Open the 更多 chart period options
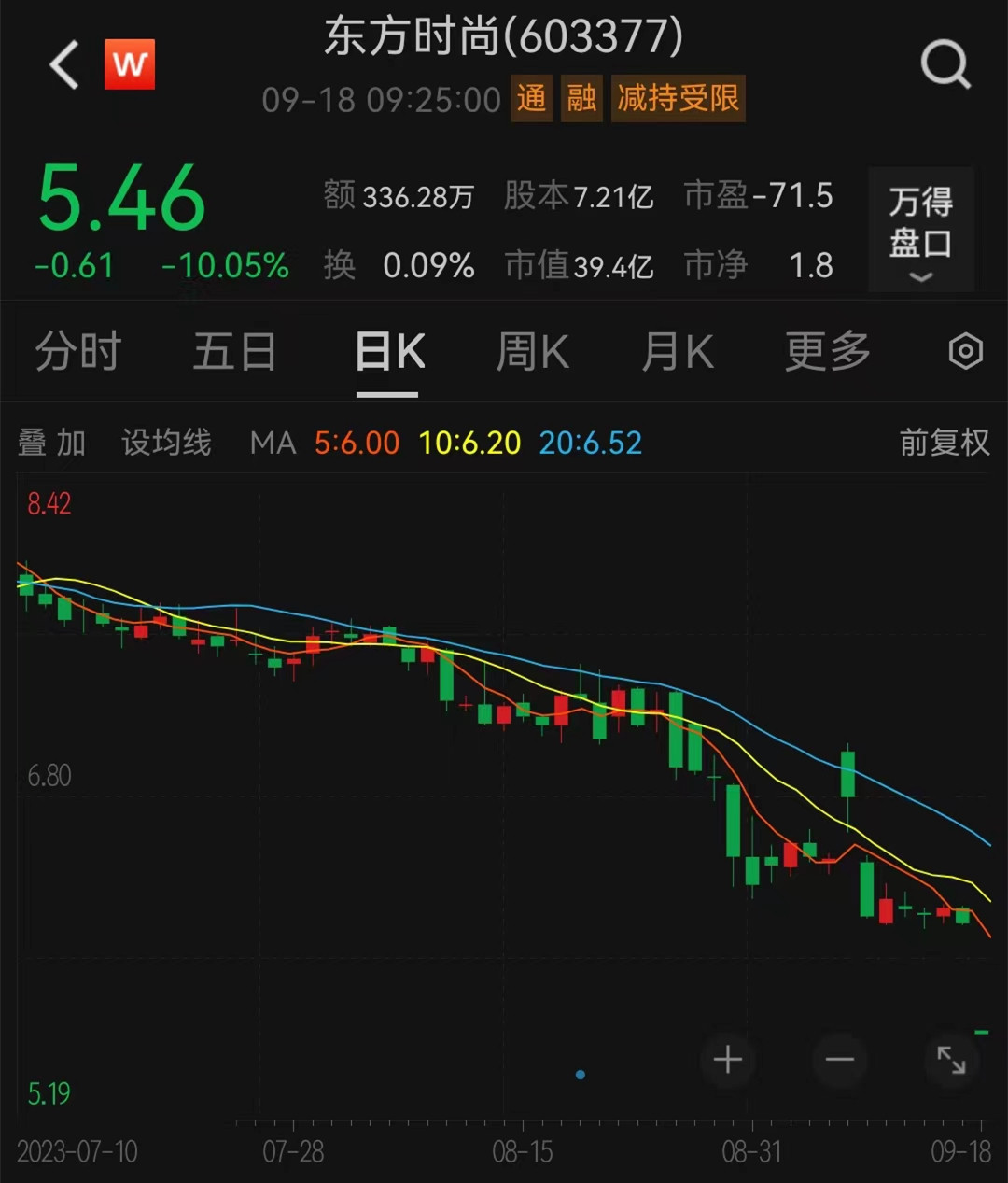 (x=827, y=353)
